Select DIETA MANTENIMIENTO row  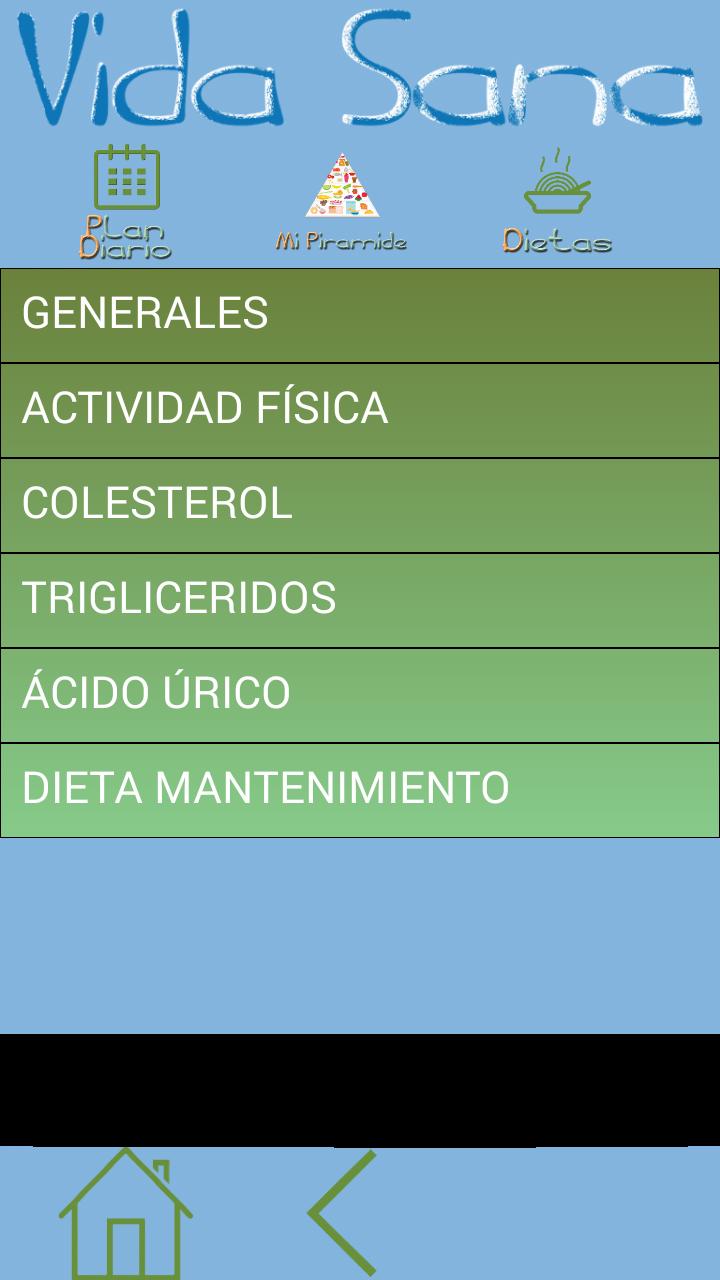tap(360, 790)
